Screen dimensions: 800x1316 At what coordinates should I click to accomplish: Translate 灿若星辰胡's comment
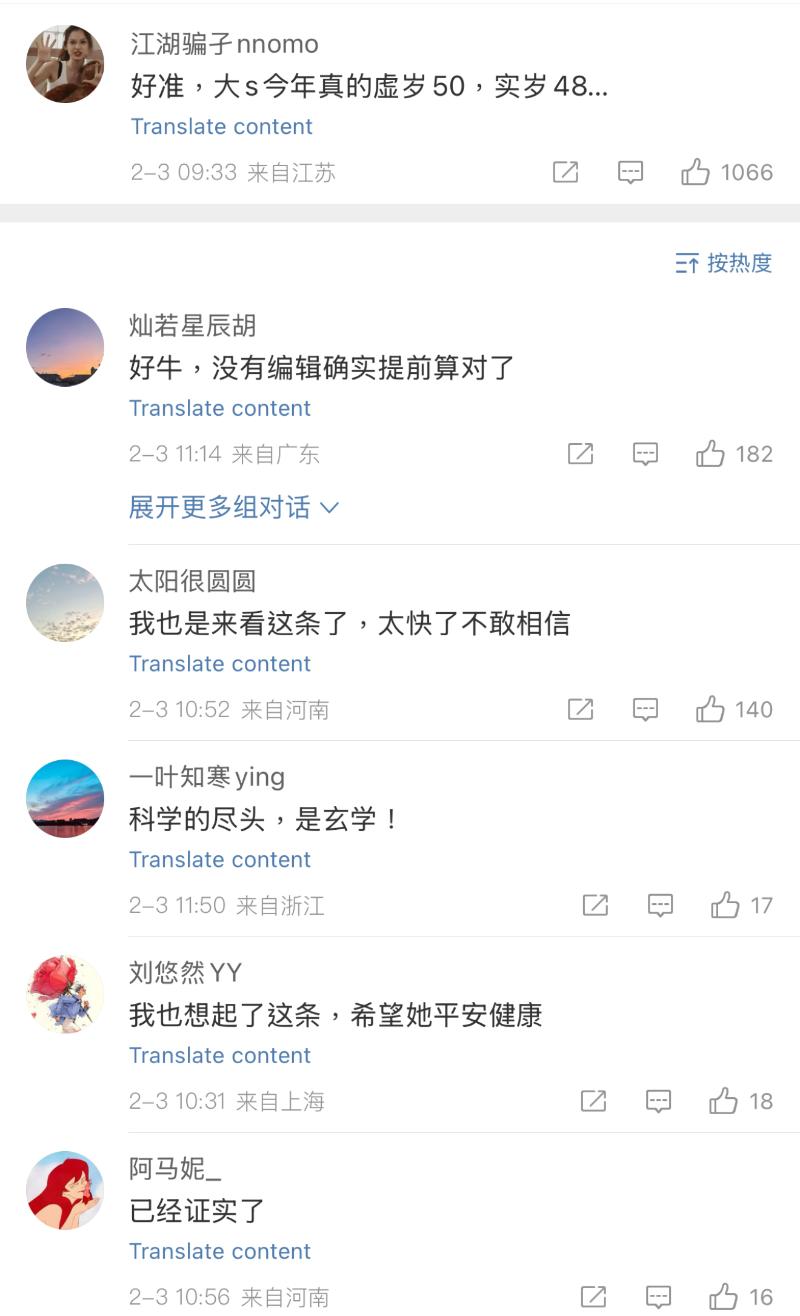tap(220, 409)
